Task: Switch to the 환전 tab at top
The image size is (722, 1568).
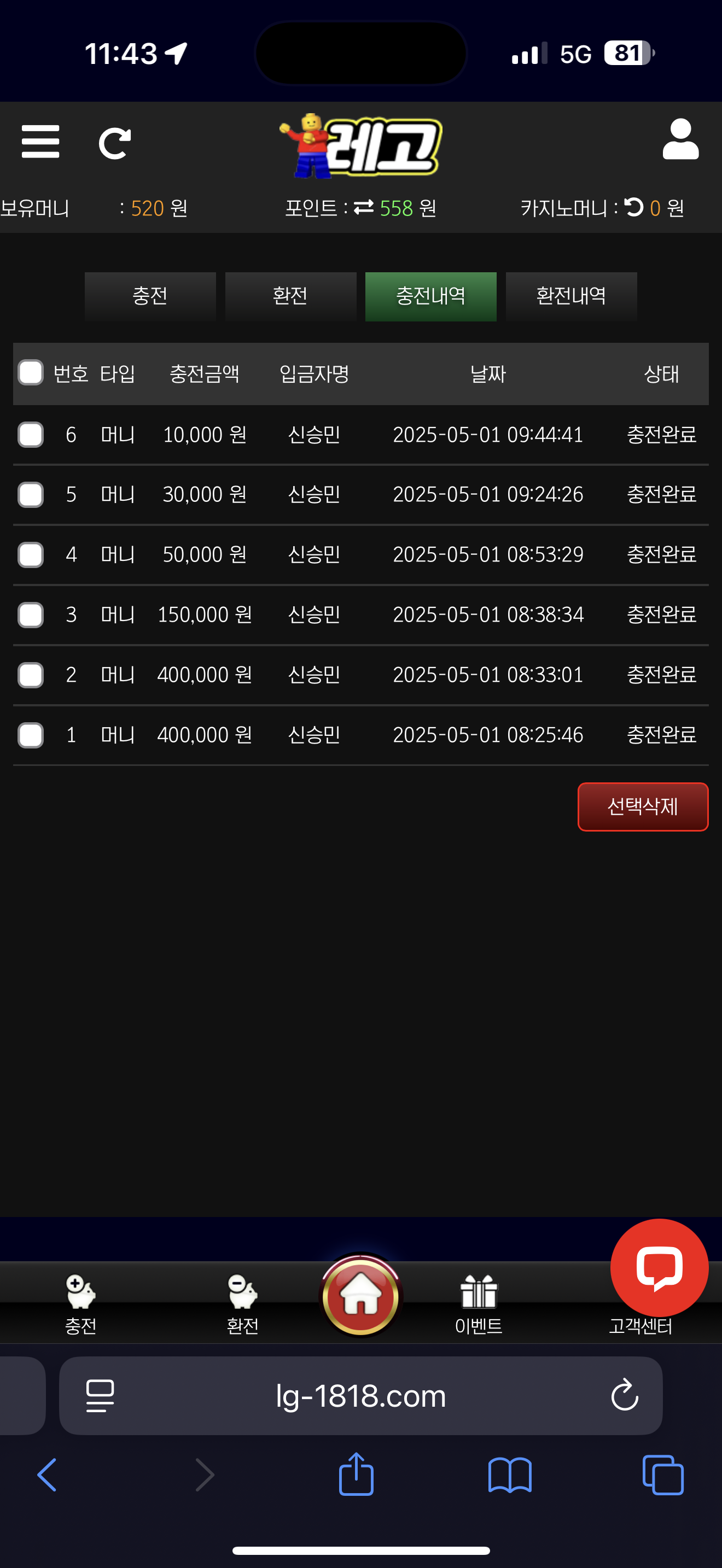Action: [x=290, y=296]
